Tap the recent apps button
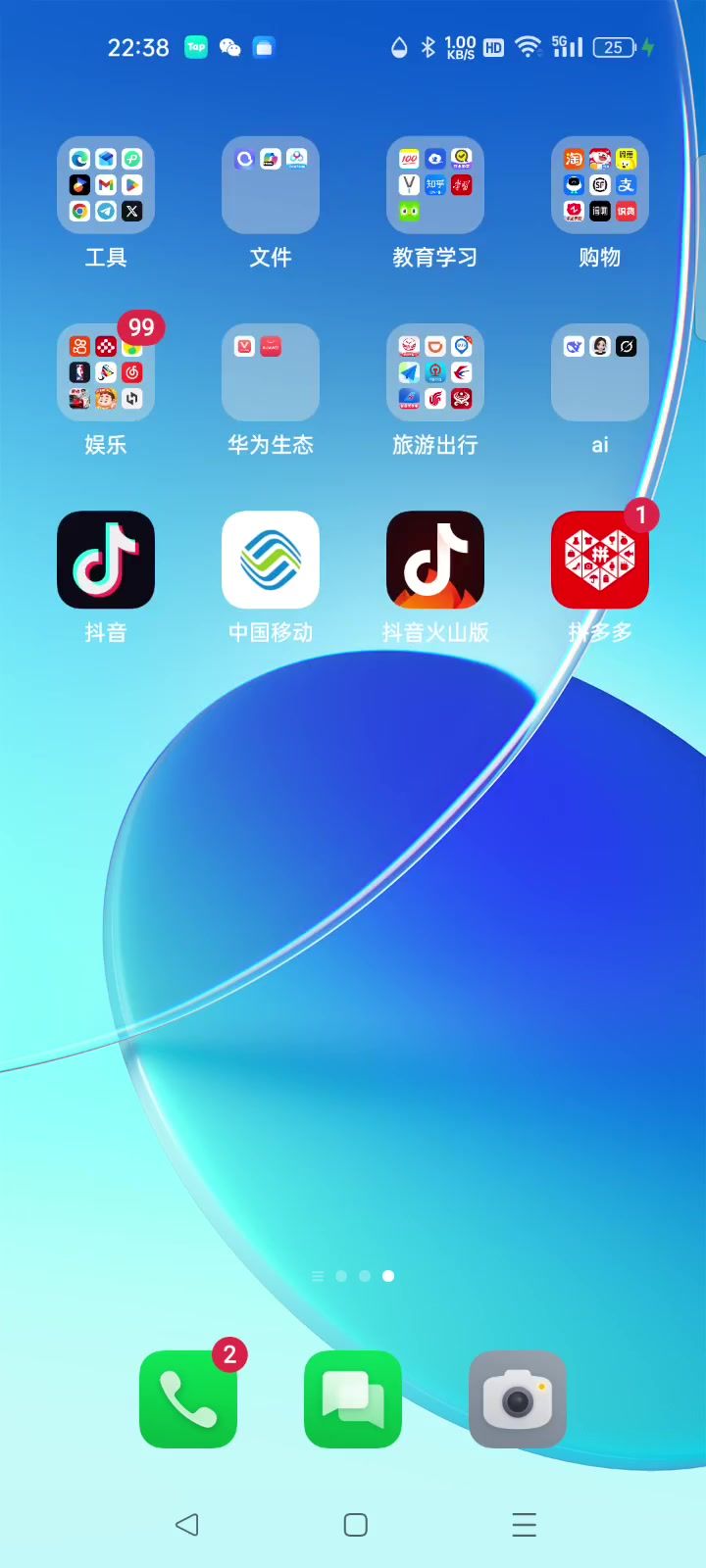Screen dimensions: 706x1568 [x=525, y=1524]
